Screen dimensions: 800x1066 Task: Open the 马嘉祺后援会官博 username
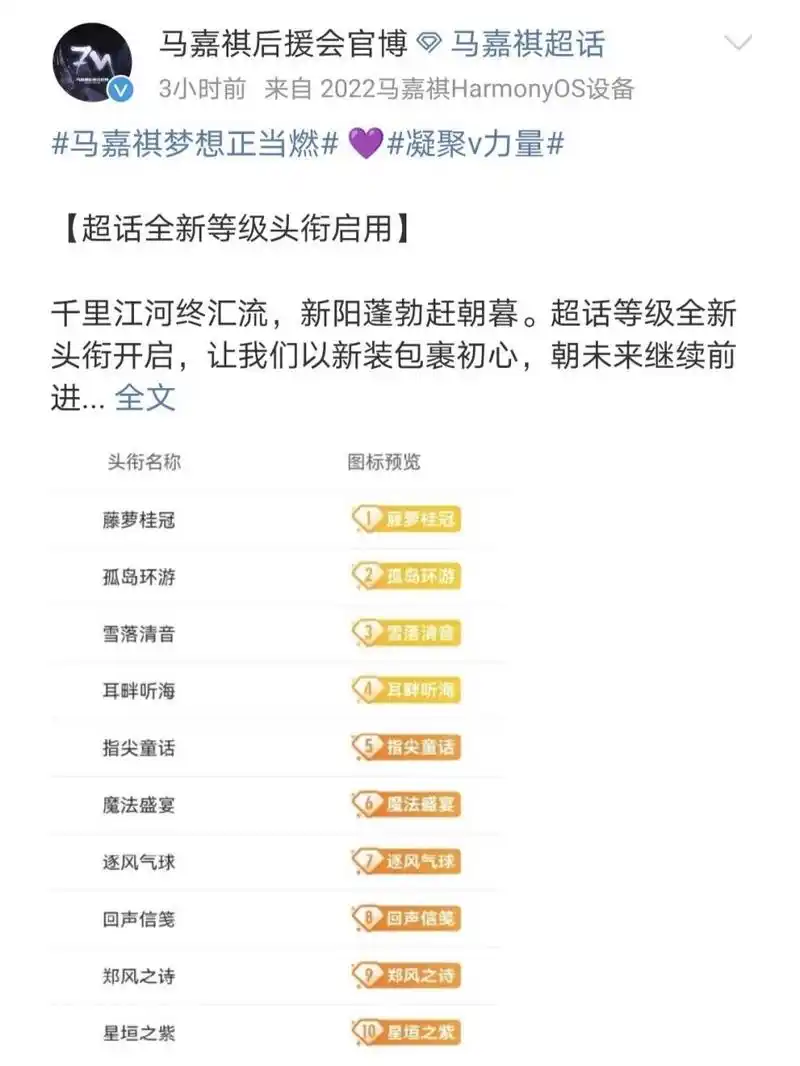click(283, 44)
